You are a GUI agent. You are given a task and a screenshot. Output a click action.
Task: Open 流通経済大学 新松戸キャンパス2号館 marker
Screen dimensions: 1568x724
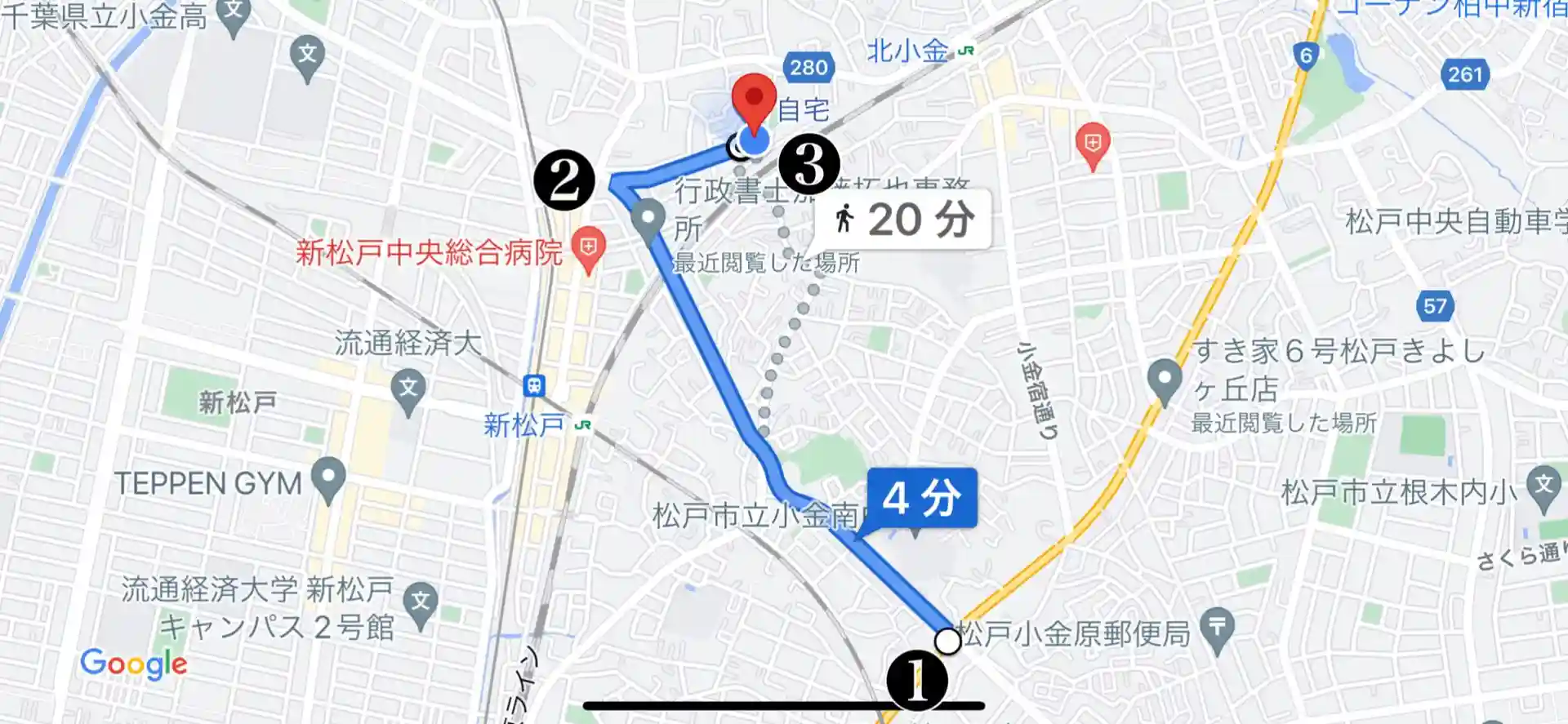point(421,604)
